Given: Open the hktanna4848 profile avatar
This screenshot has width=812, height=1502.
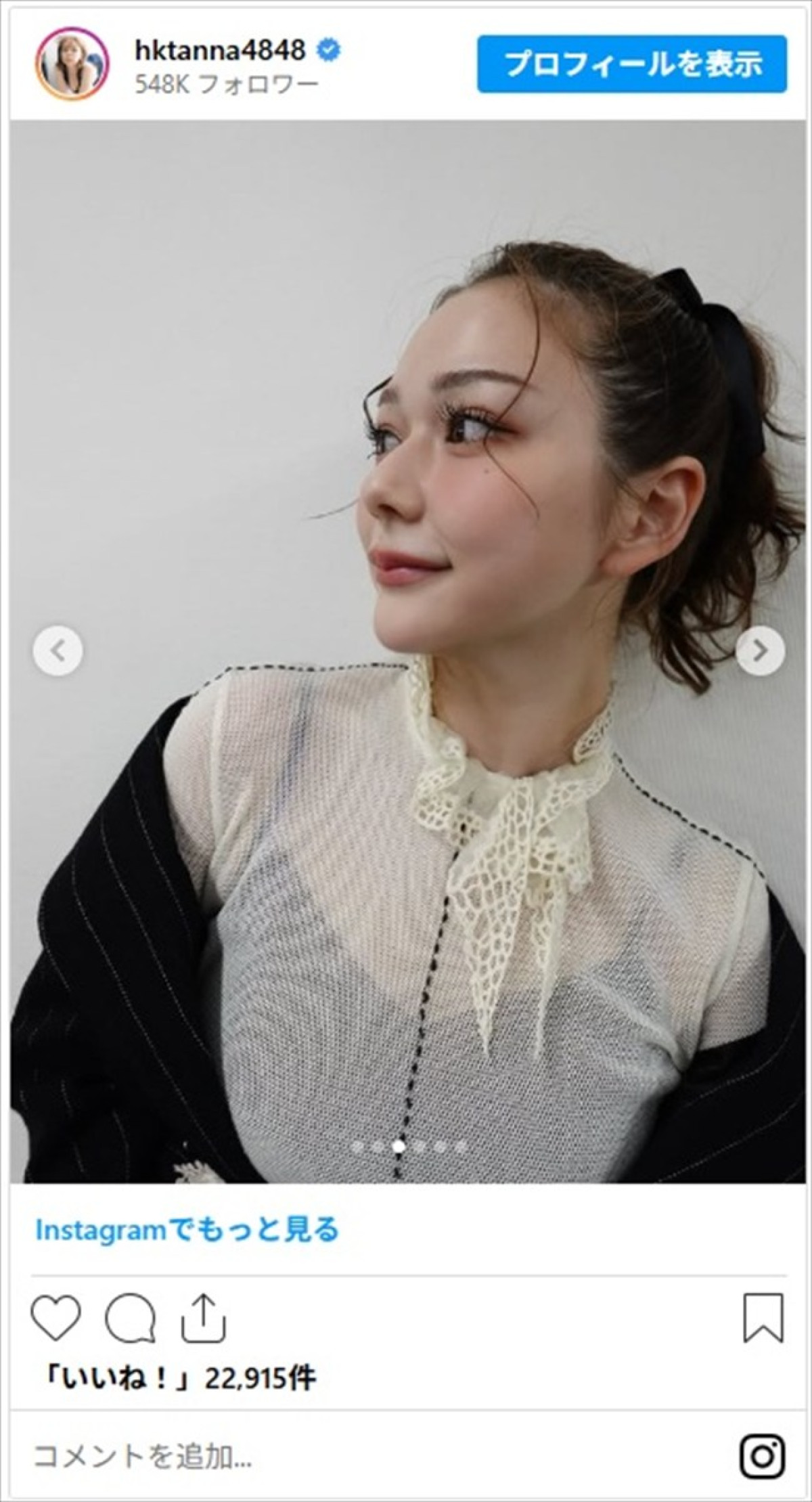Looking at the screenshot, I should click(x=72, y=64).
